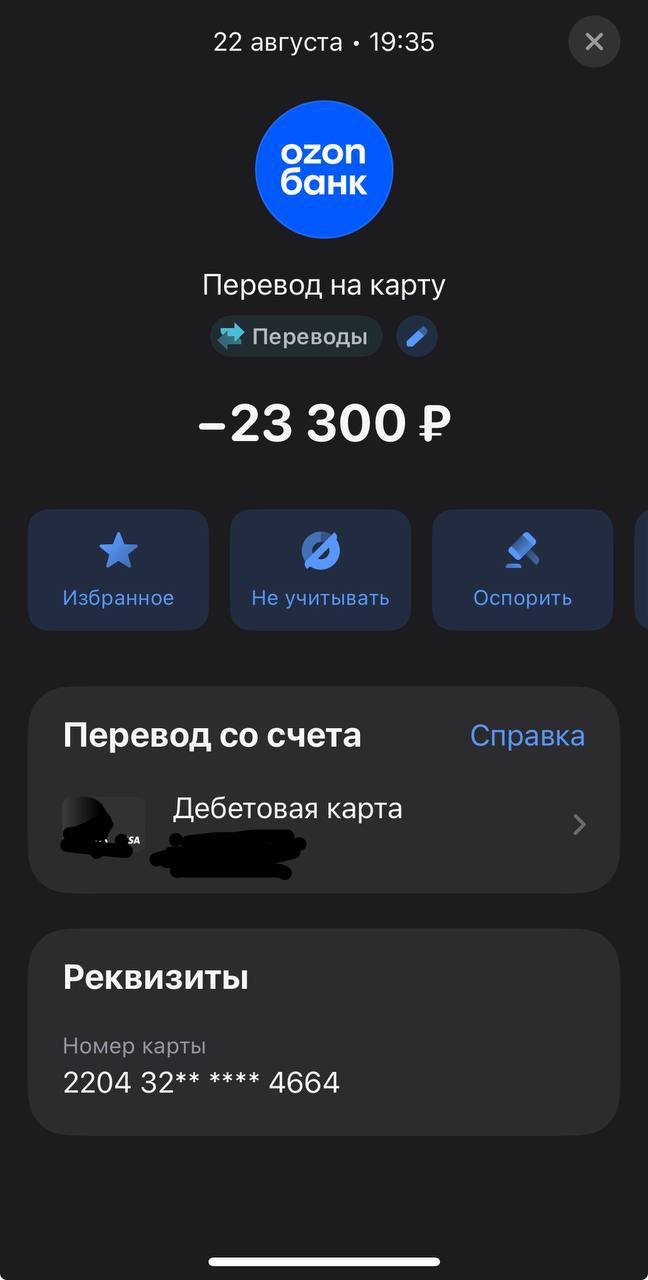Close the transaction details screen
The height and width of the screenshot is (1280, 648).
point(594,42)
